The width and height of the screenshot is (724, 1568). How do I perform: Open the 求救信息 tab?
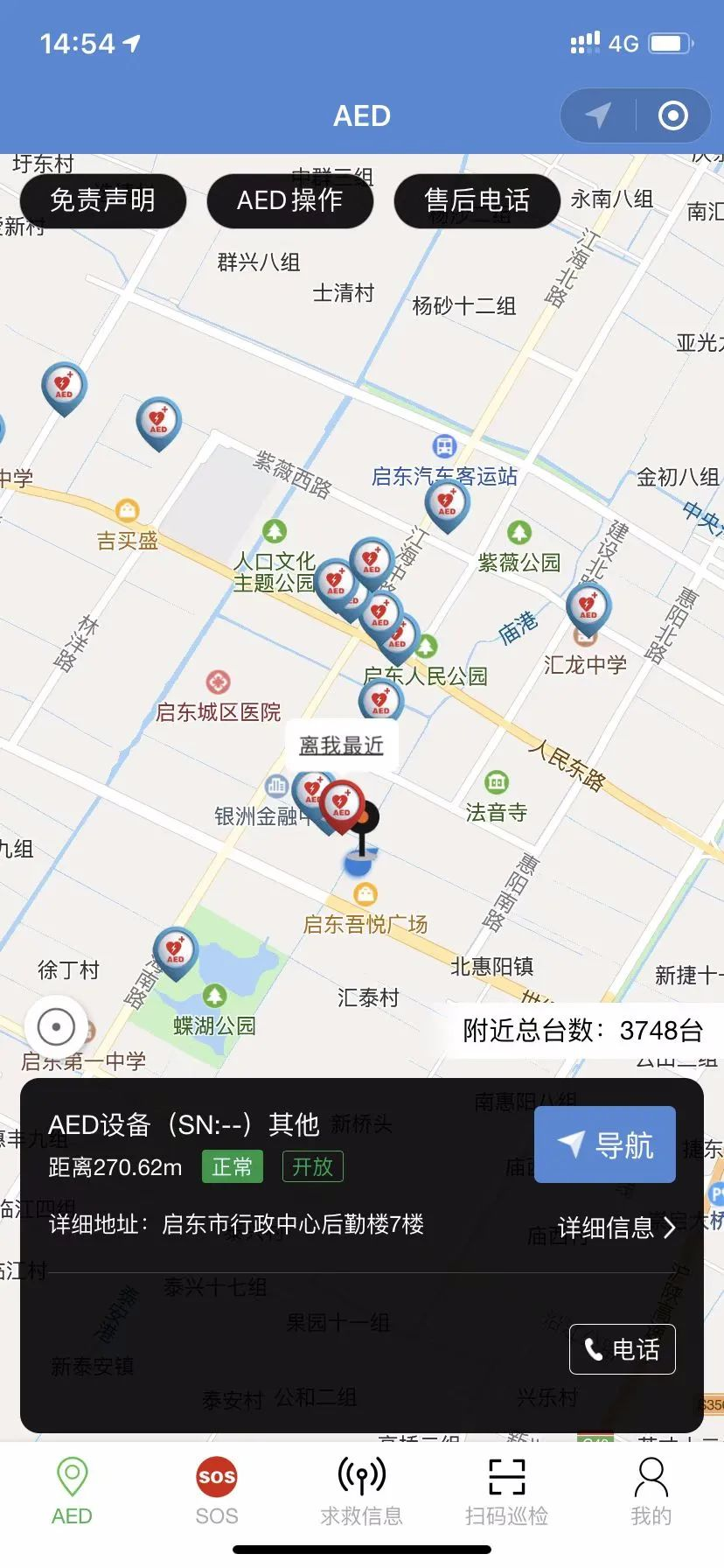coord(361,1492)
